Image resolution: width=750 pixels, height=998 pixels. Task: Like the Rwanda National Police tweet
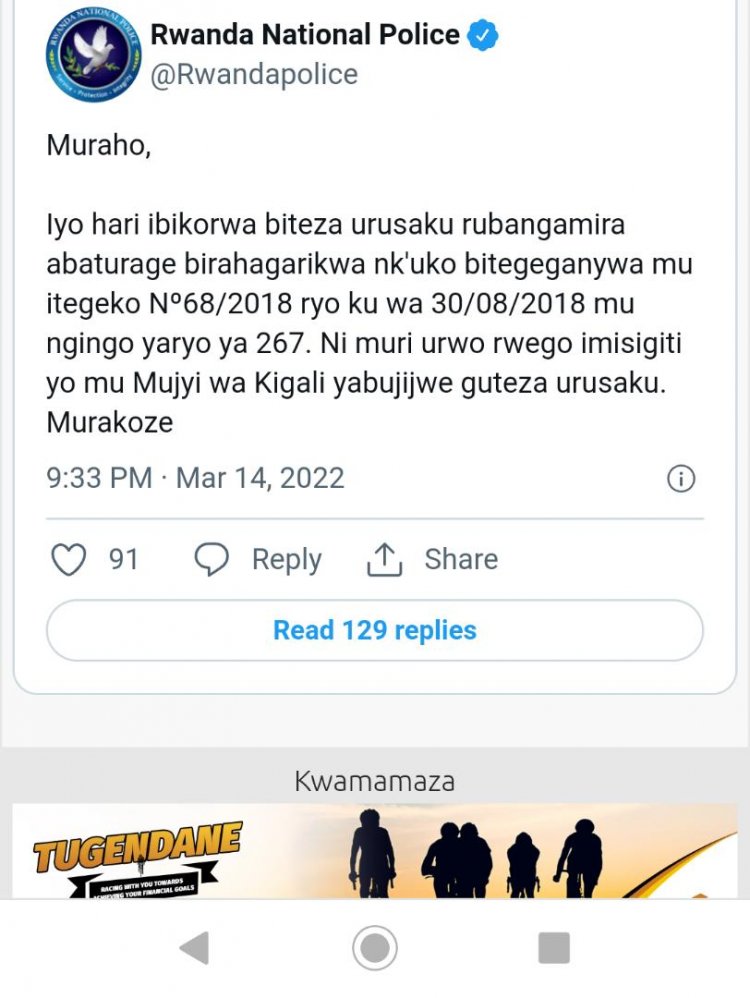click(x=69, y=560)
